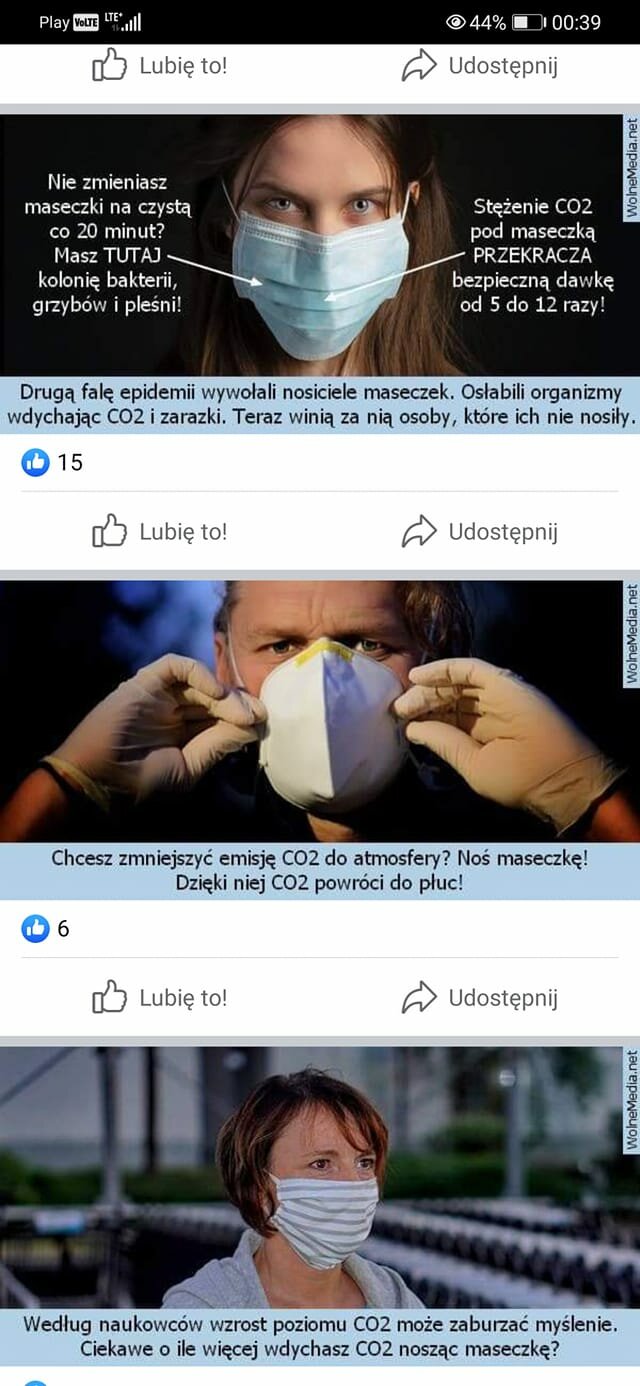Like the post with 15 reactions

[160, 532]
